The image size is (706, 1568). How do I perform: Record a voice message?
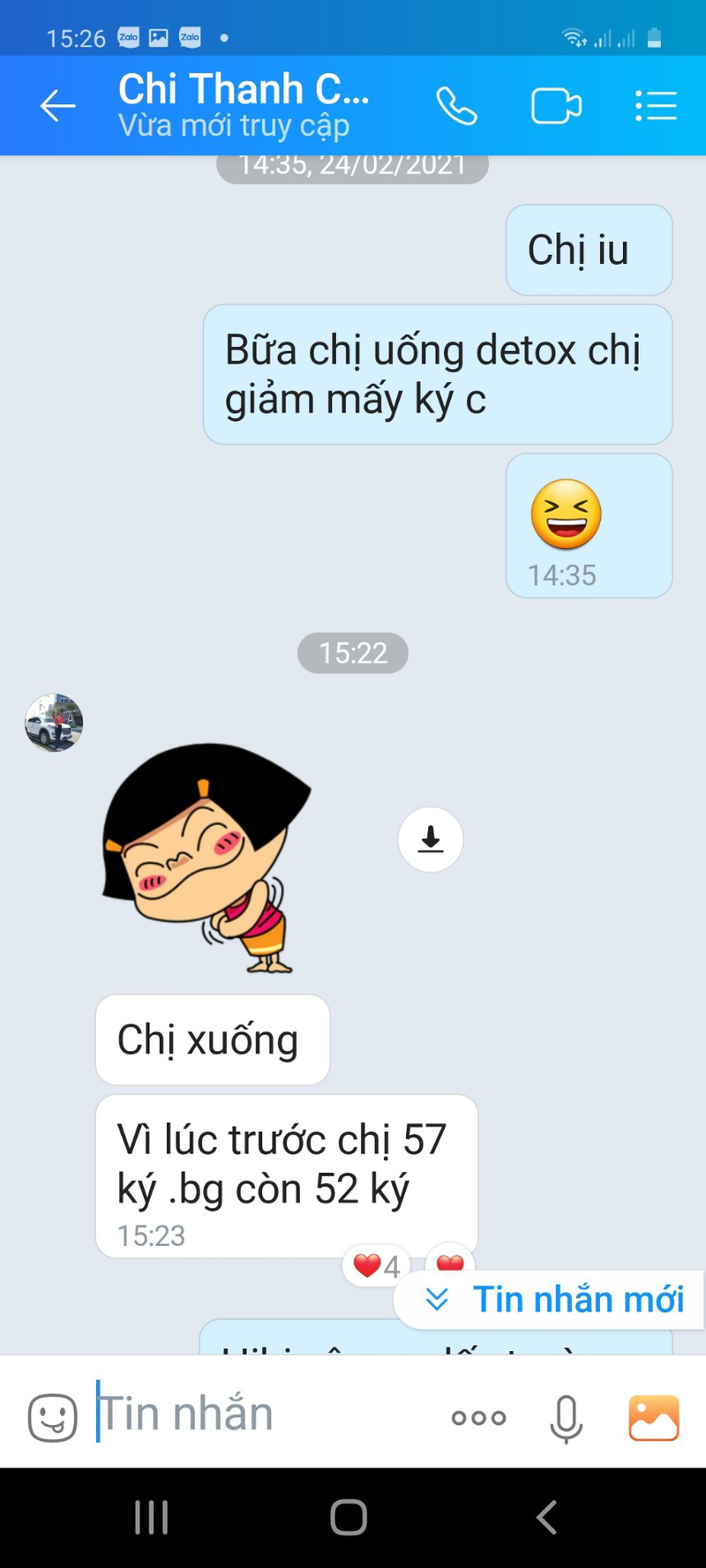tap(566, 1417)
